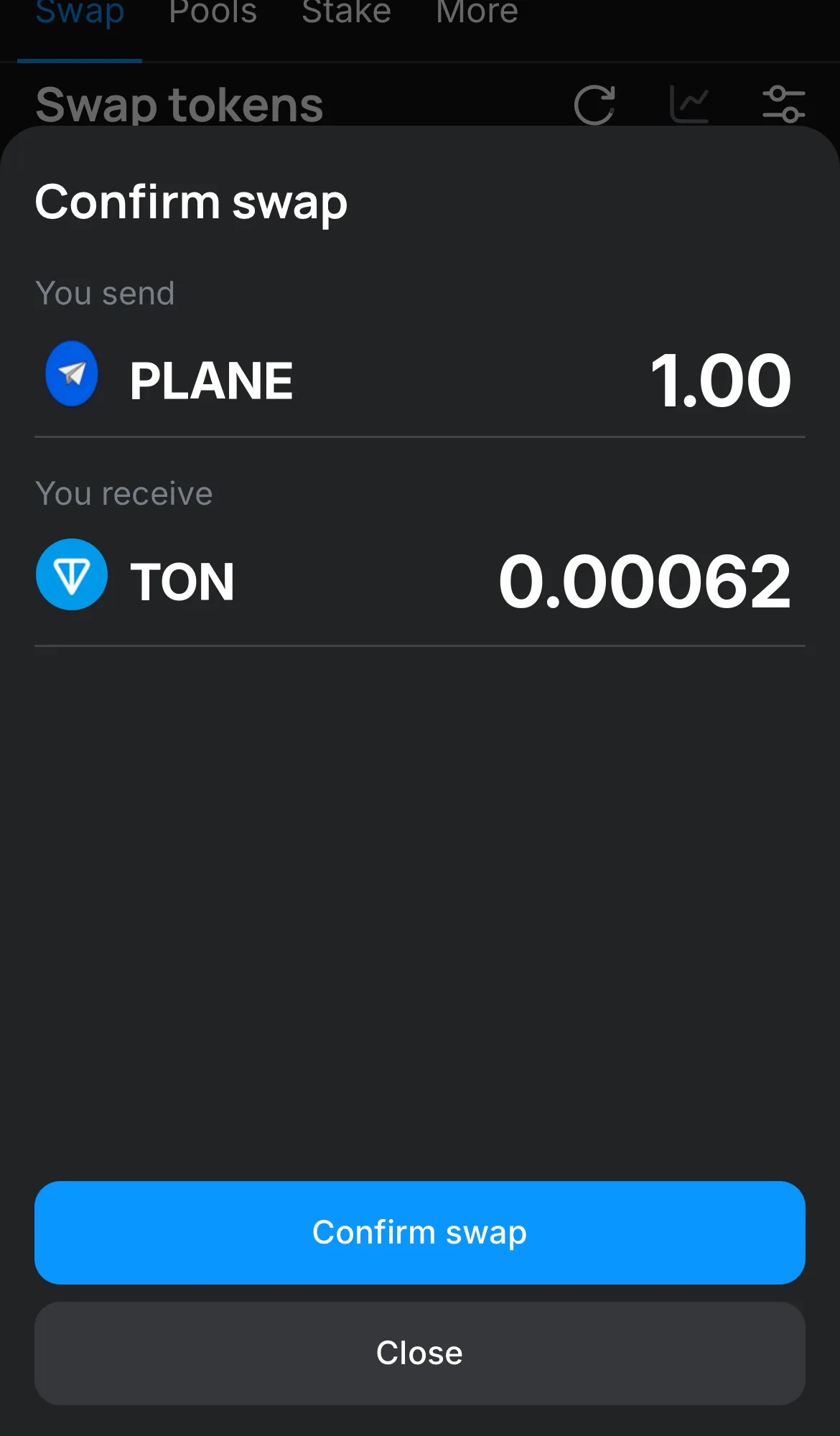Click the You send section label
Image resolution: width=840 pixels, height=1436 pixels.
105,293
